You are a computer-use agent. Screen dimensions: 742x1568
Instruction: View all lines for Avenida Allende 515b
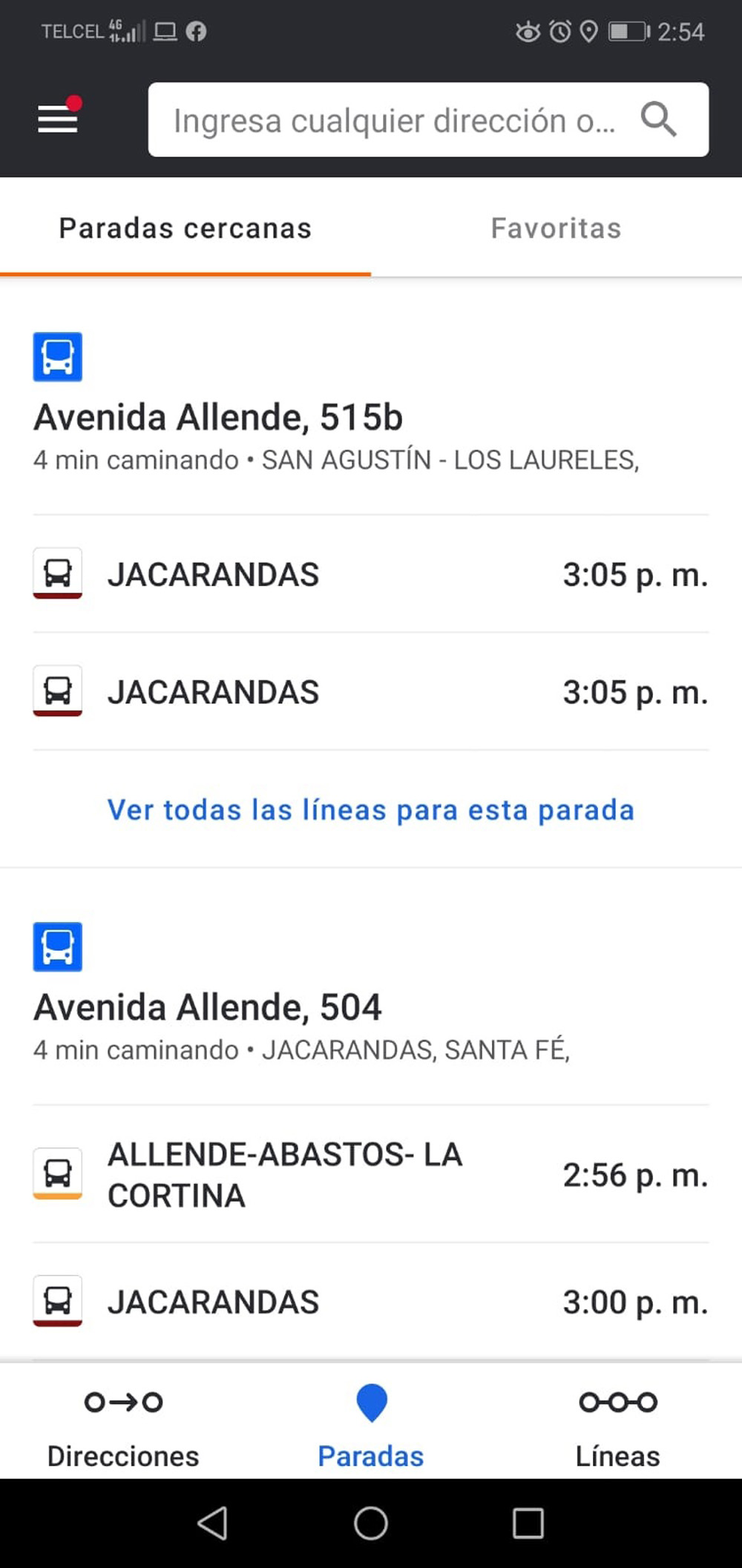371,810
